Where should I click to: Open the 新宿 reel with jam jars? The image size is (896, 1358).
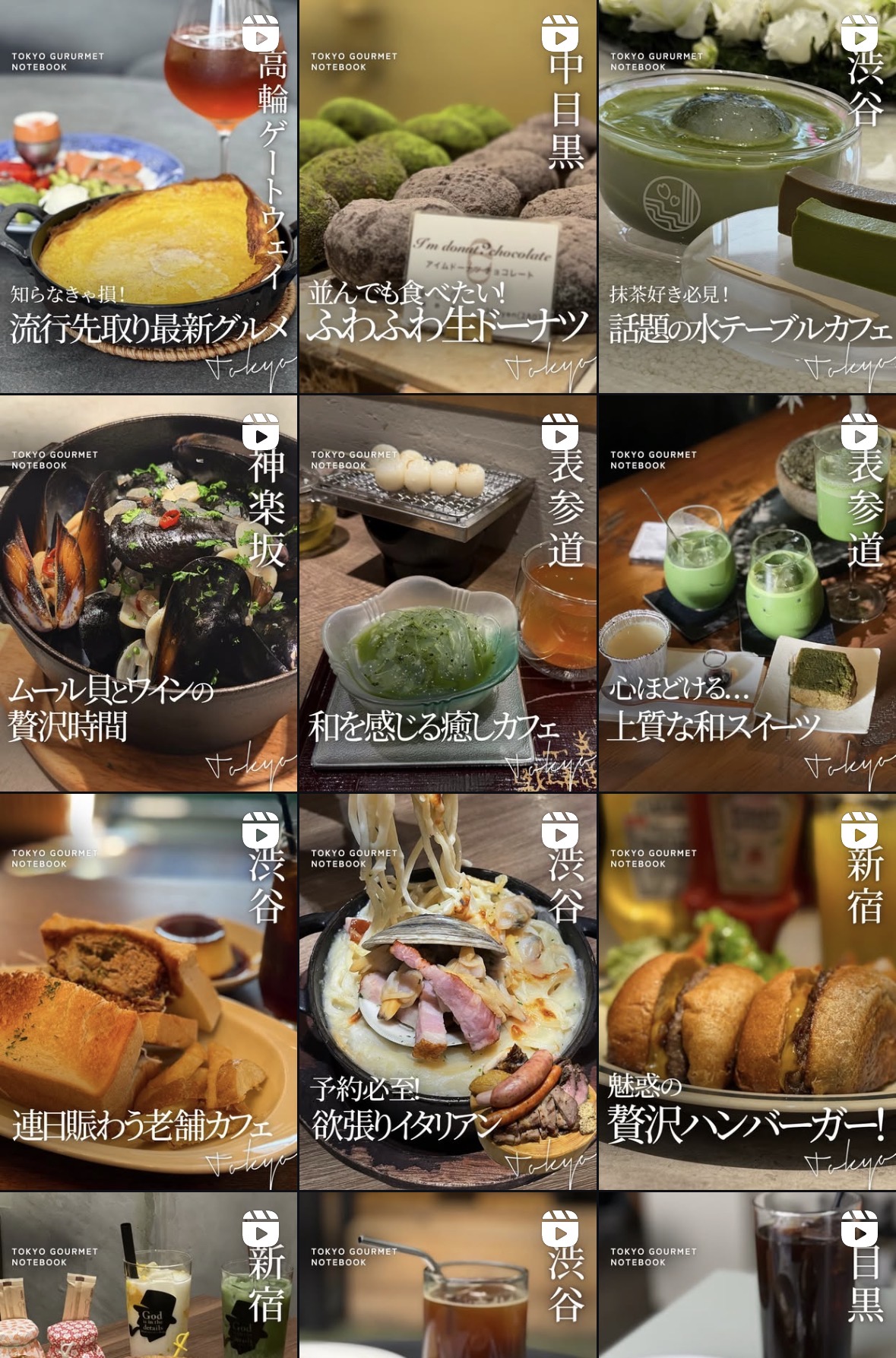[148, 1276]
